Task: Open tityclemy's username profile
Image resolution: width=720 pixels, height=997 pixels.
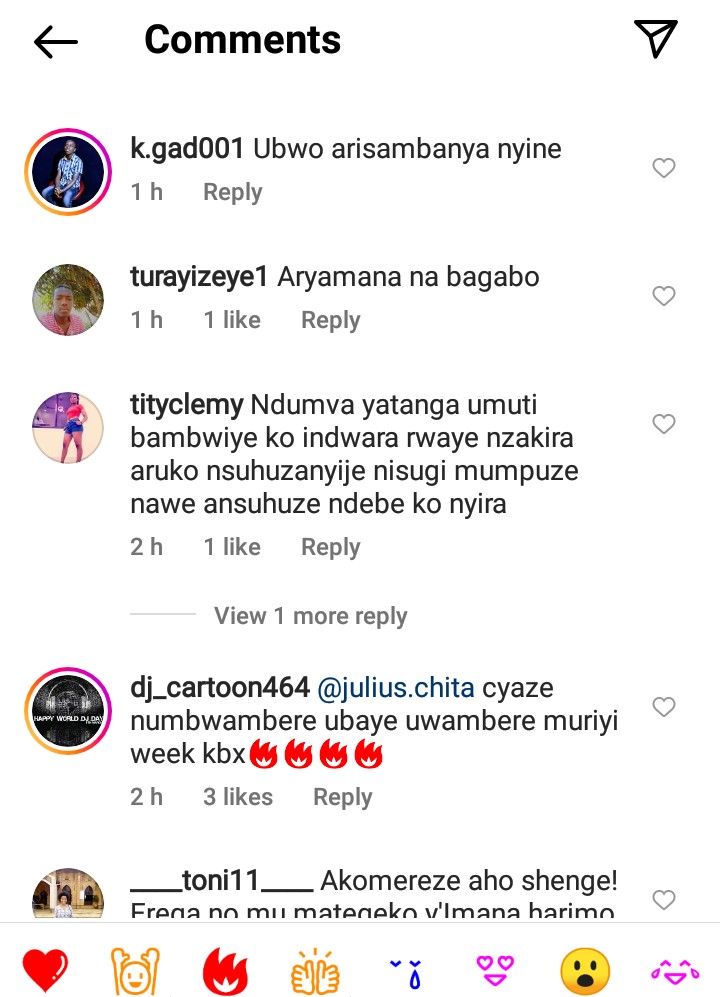Action: tap(187, 405)
